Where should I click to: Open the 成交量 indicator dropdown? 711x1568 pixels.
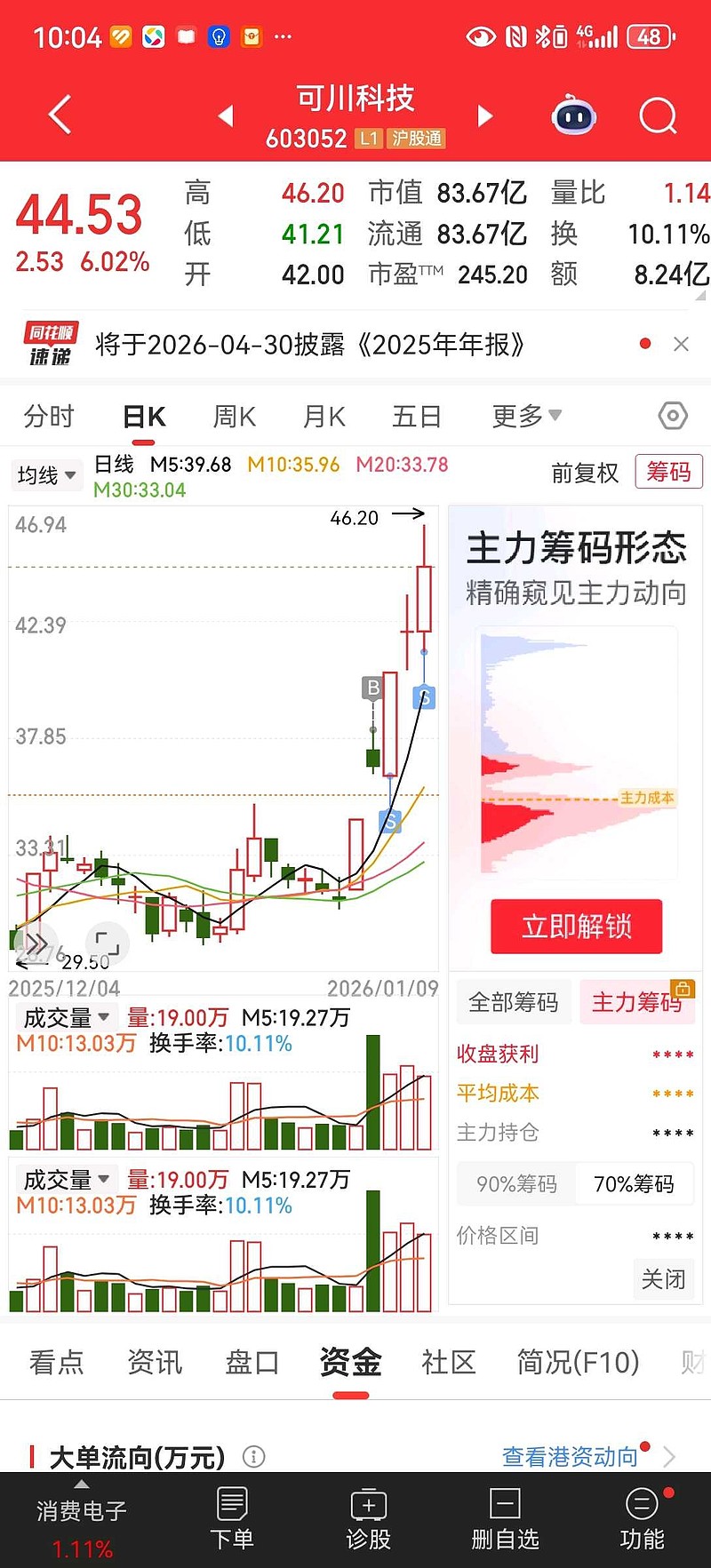click(x=63, y=1017)
